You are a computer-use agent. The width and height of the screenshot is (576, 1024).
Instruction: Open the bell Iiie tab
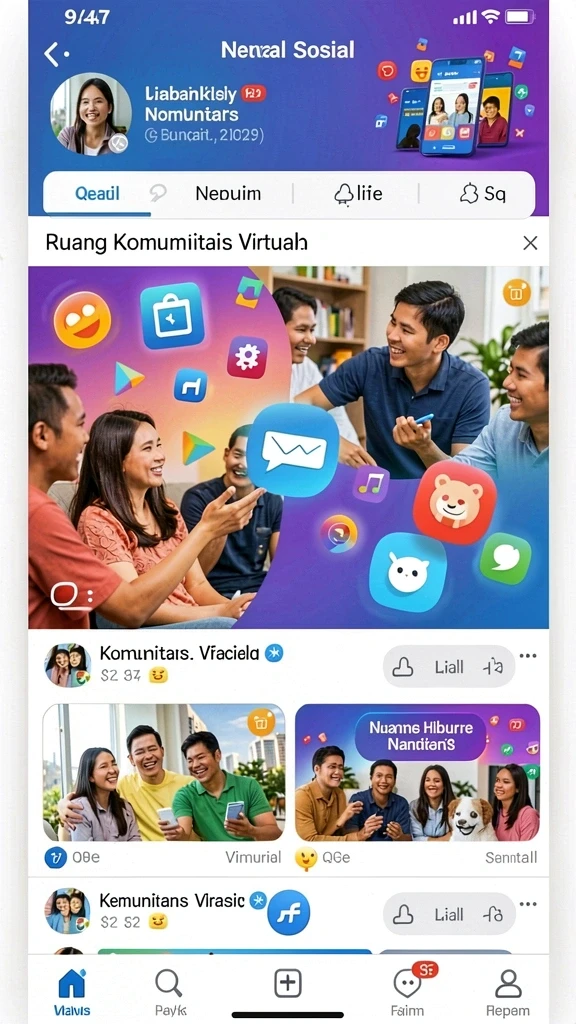pyautogui.click(x=358, y=193)
